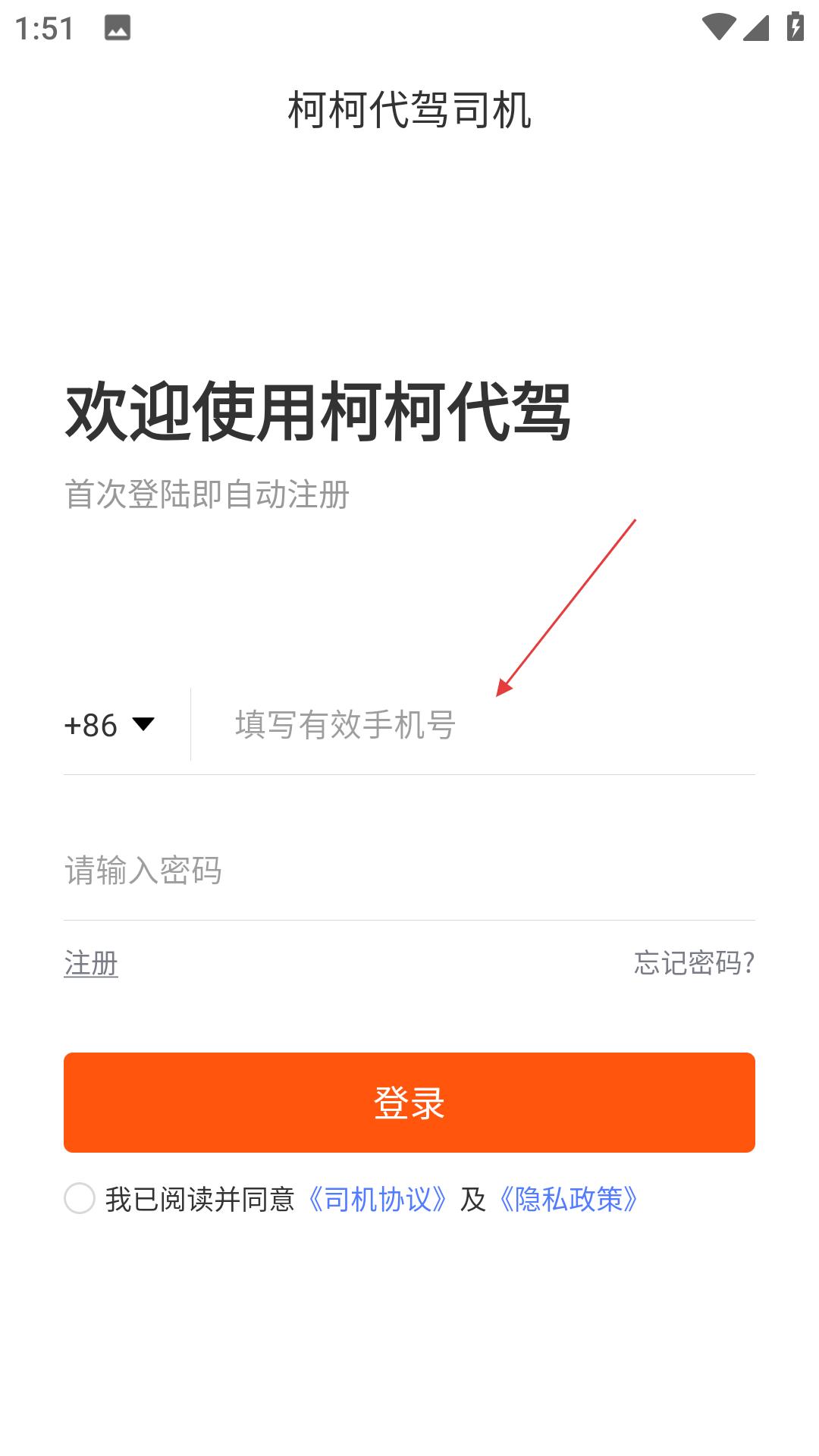
Task: Open the 注册 registration link
Action: click(x=91, y=963)
